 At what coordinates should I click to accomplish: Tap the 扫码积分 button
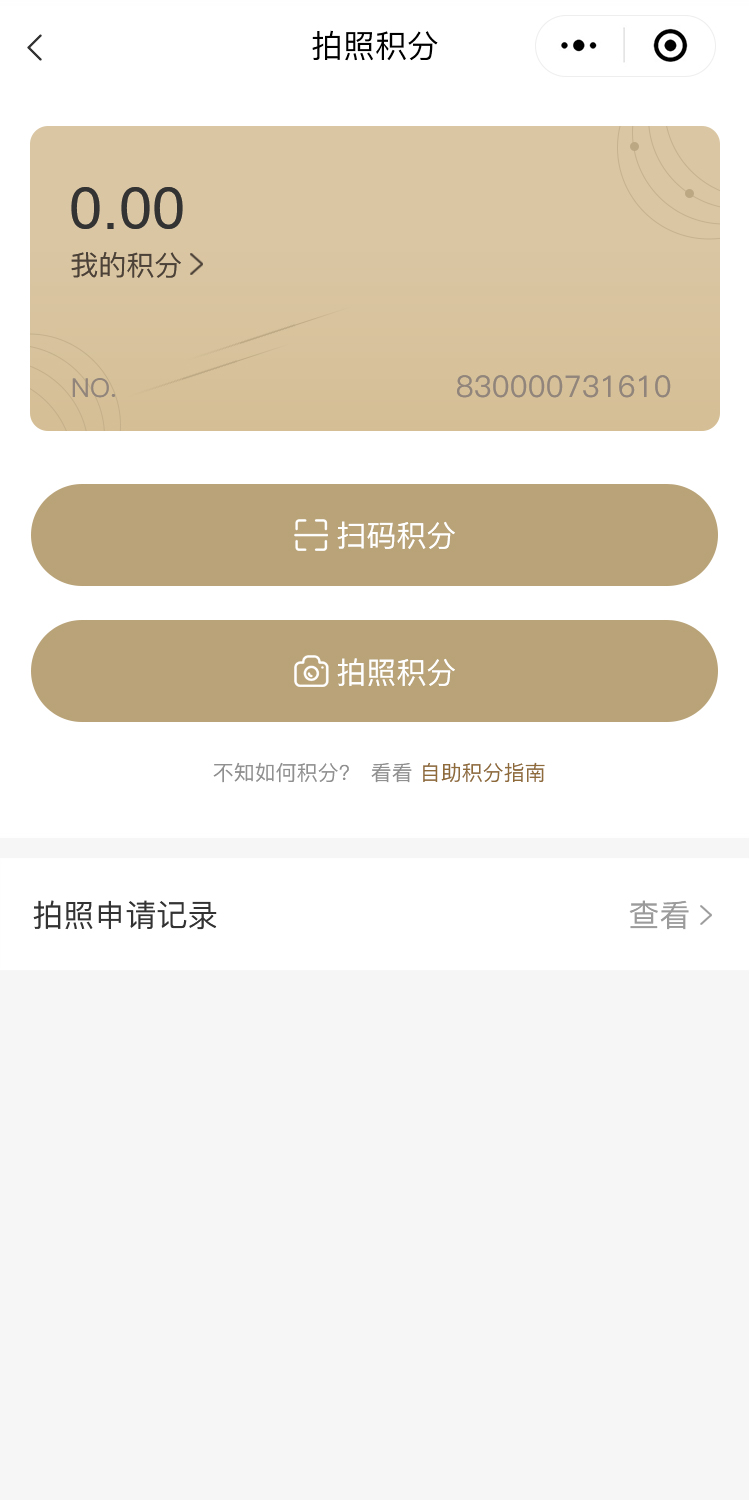(375, 535)
